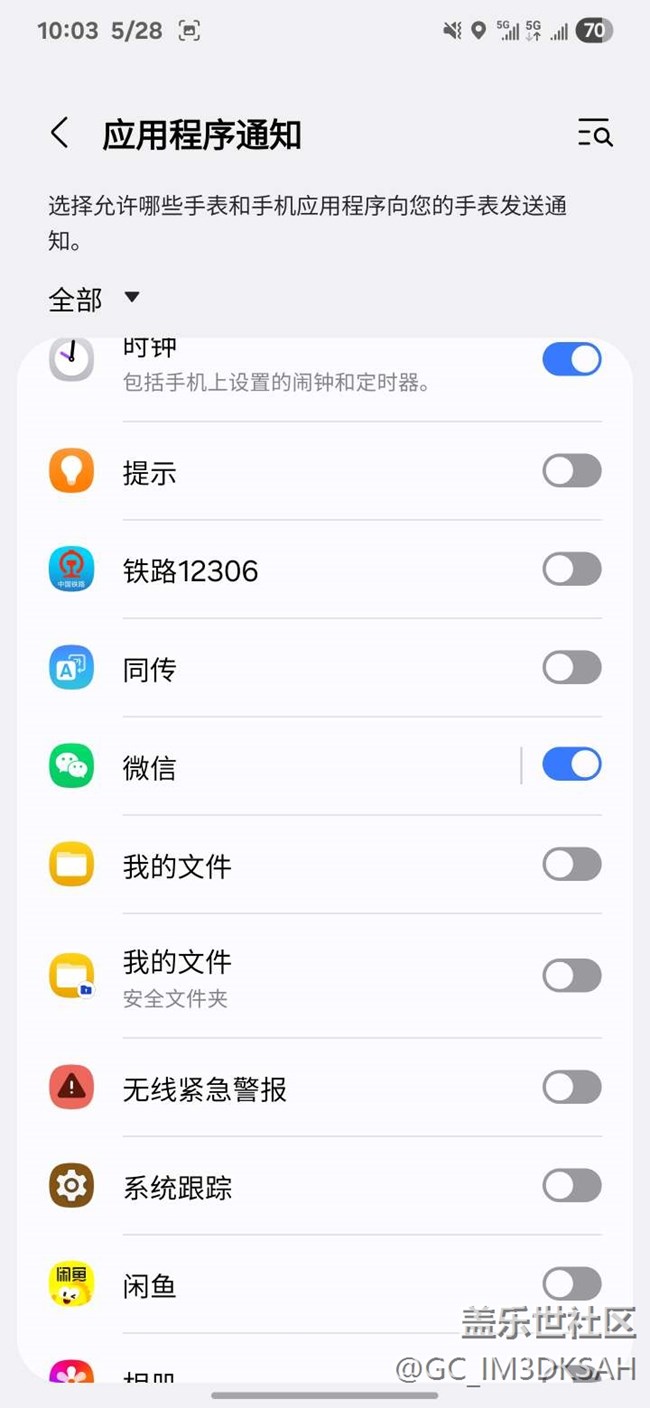Open the search filter icon
Viewport: 650px width, 1408px height.
[x=595, y=133]
